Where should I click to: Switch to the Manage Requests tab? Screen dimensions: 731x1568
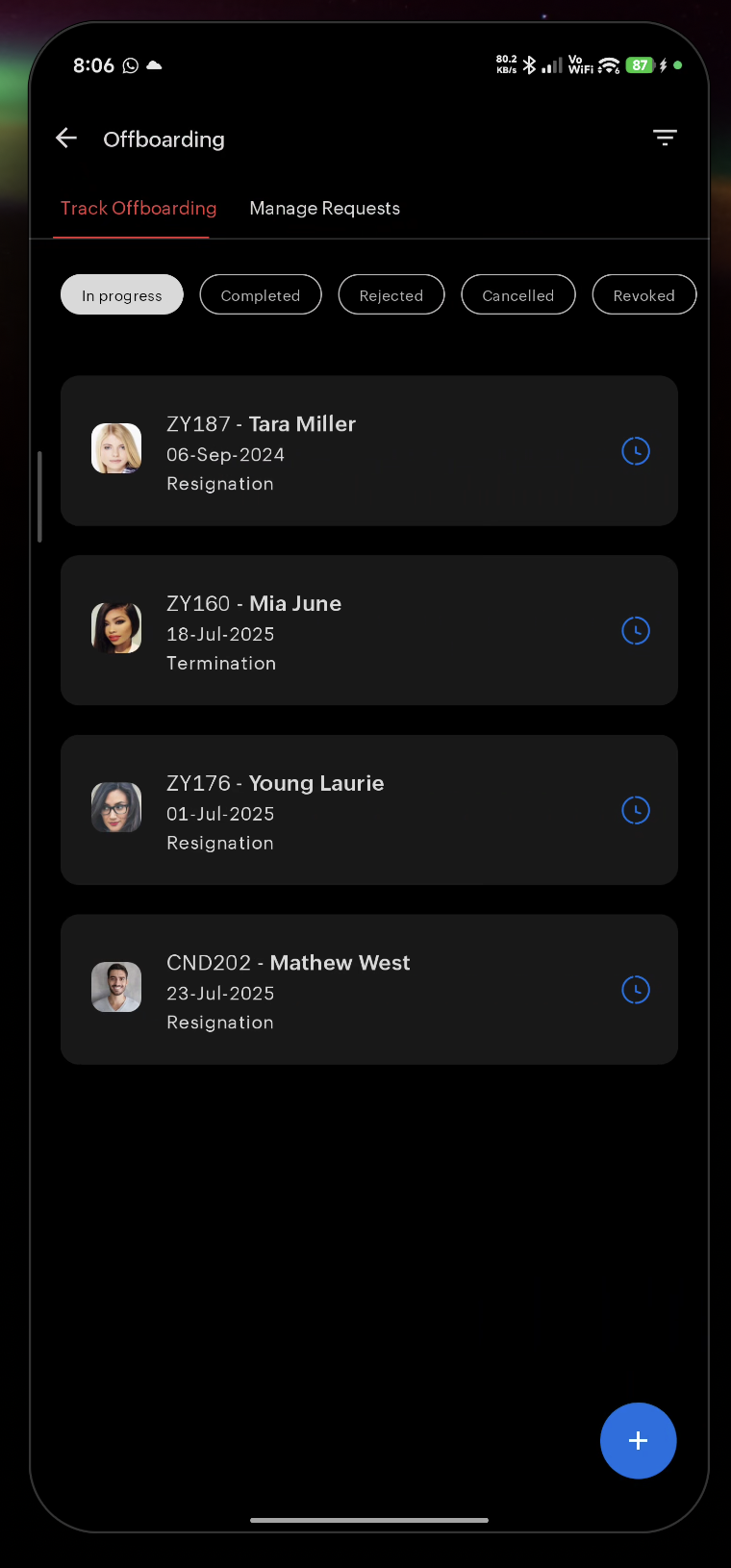point(324,209)
